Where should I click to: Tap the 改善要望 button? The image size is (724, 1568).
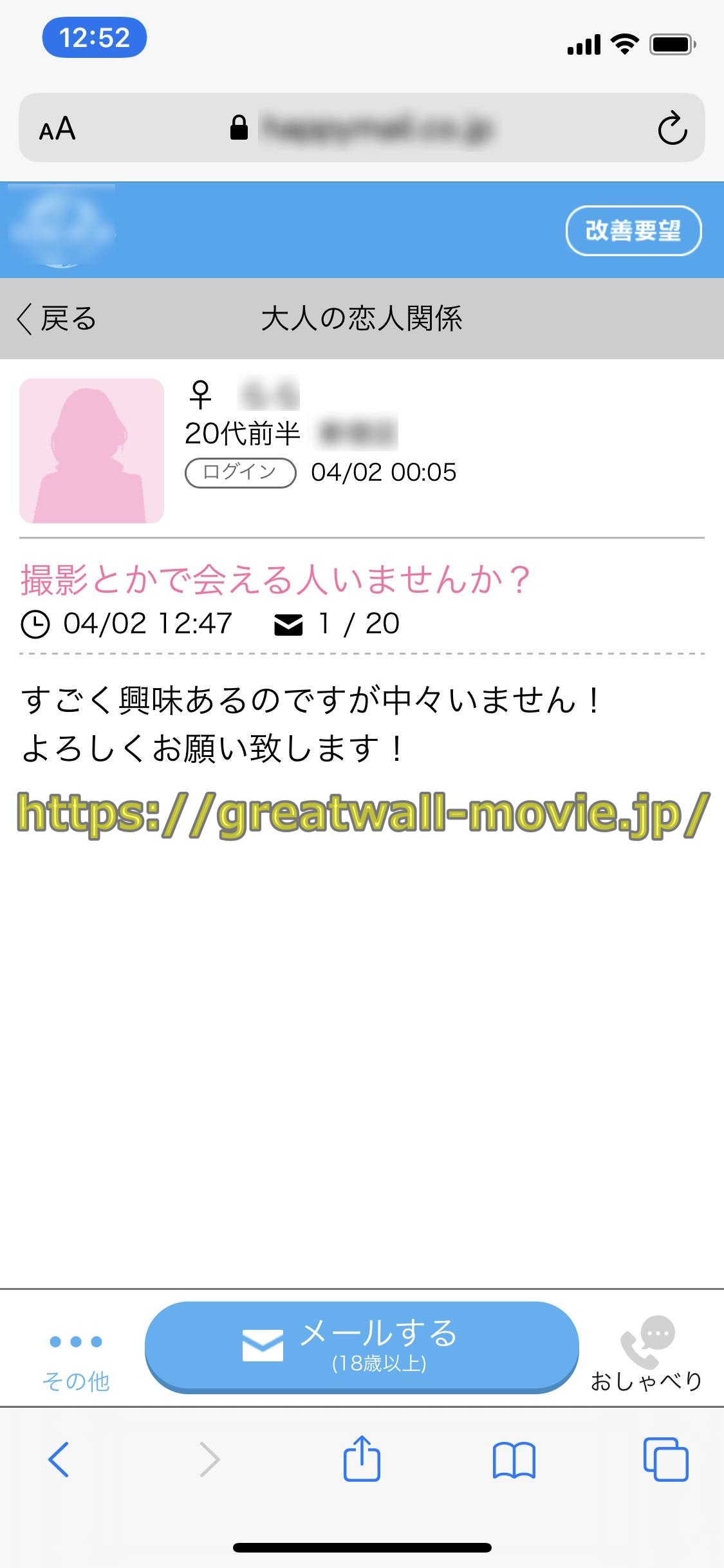click(633, 230)
